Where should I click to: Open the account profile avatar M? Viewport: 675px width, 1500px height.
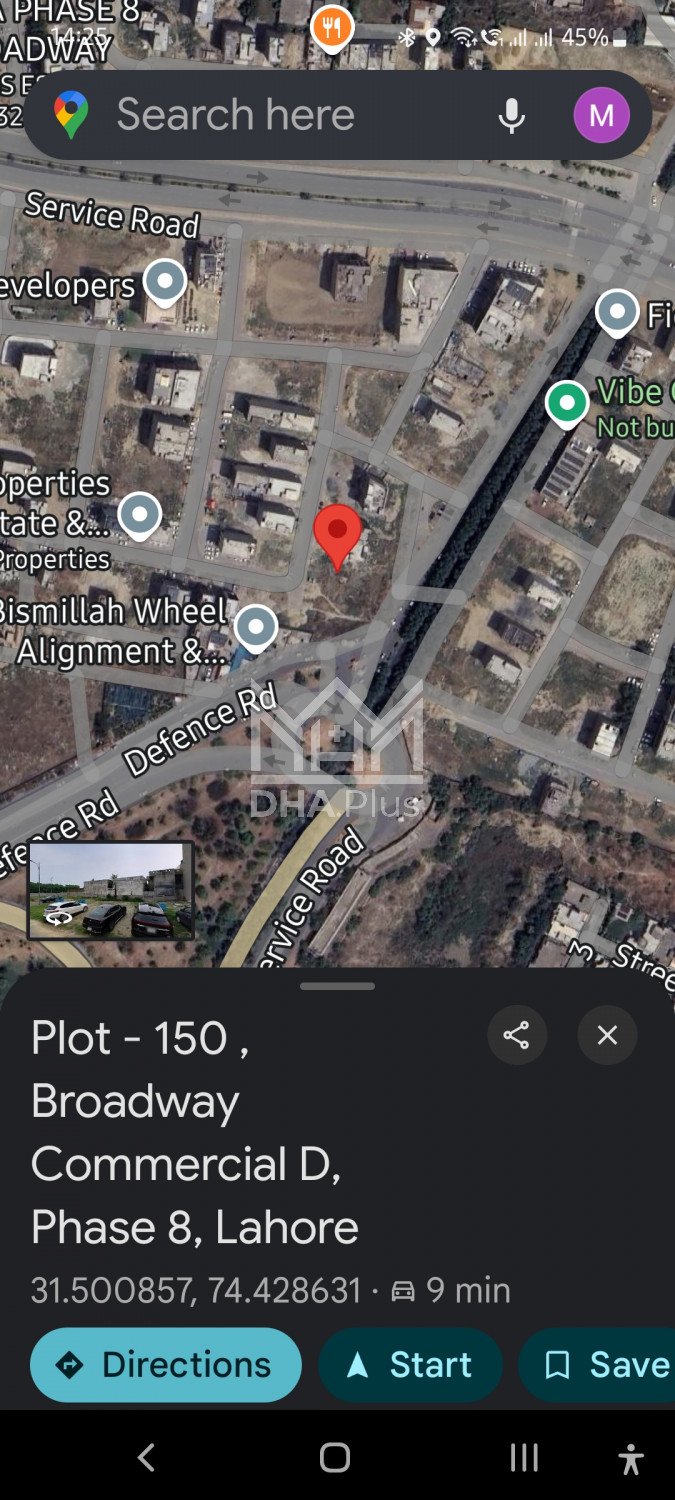[601, 116]
